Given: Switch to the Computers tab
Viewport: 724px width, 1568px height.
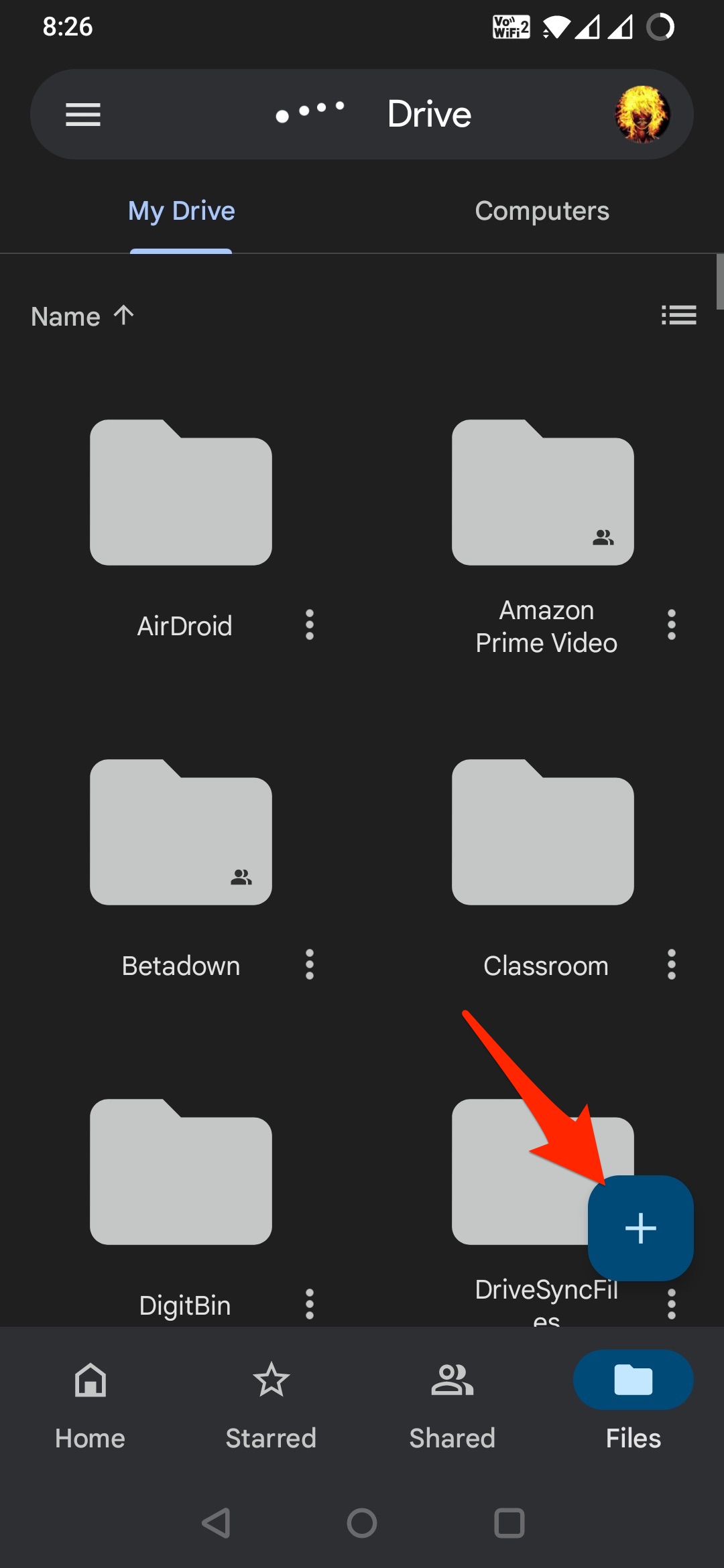Looking at the screenshot, I should [542, 211].
